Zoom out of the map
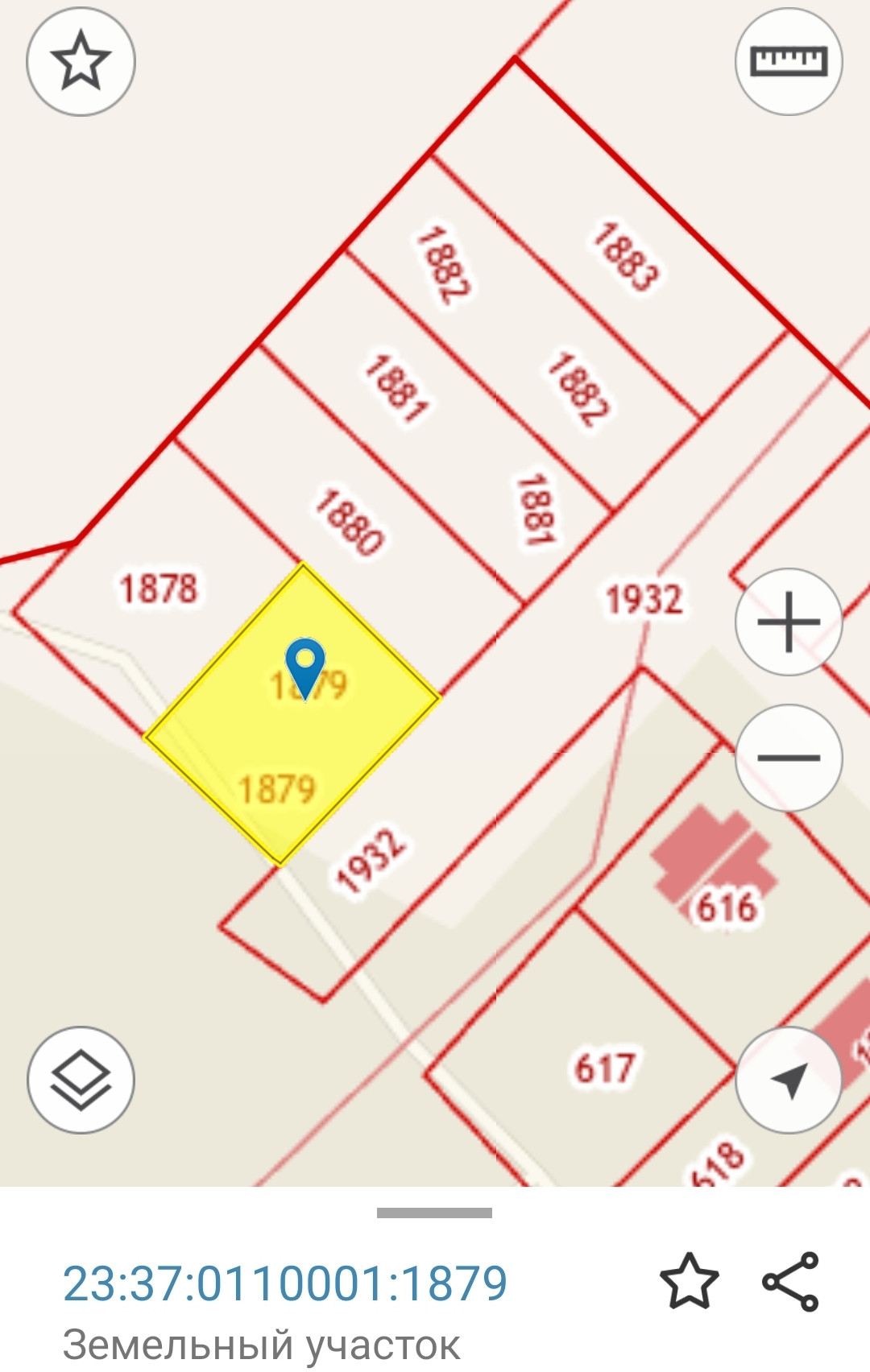This screenshot has height=1372, width=870. pos(789,757)
